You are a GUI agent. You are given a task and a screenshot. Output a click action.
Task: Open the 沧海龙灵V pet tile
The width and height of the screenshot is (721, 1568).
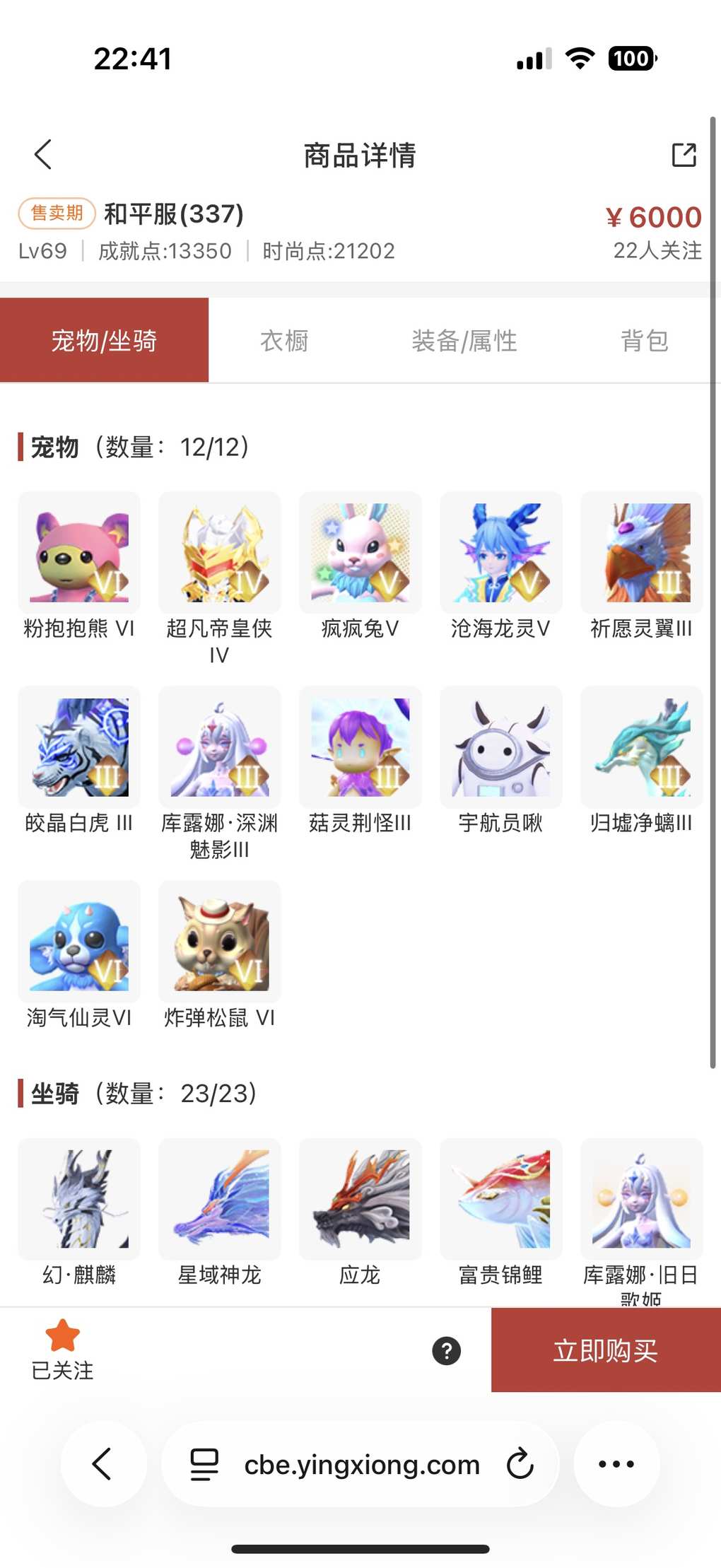pyautogui.click(x=501, y=553)
